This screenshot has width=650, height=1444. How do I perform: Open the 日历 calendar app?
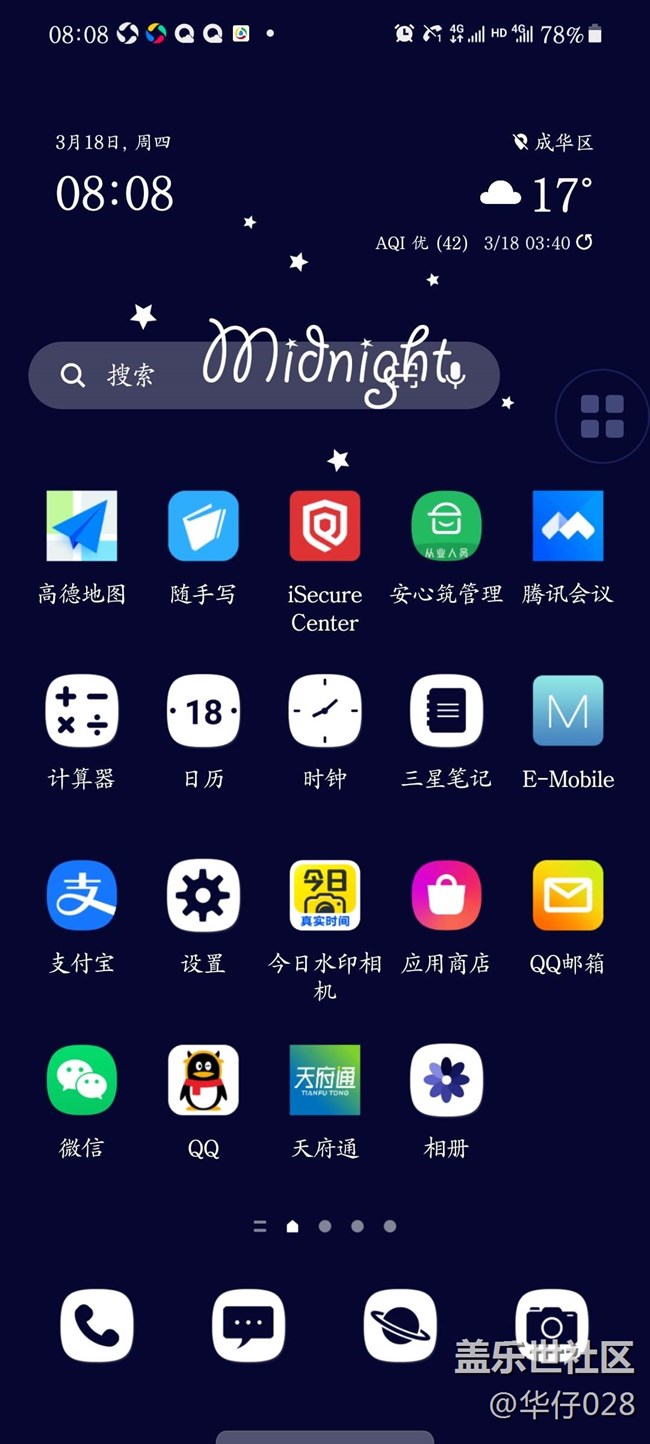click(x=203, y=711)
